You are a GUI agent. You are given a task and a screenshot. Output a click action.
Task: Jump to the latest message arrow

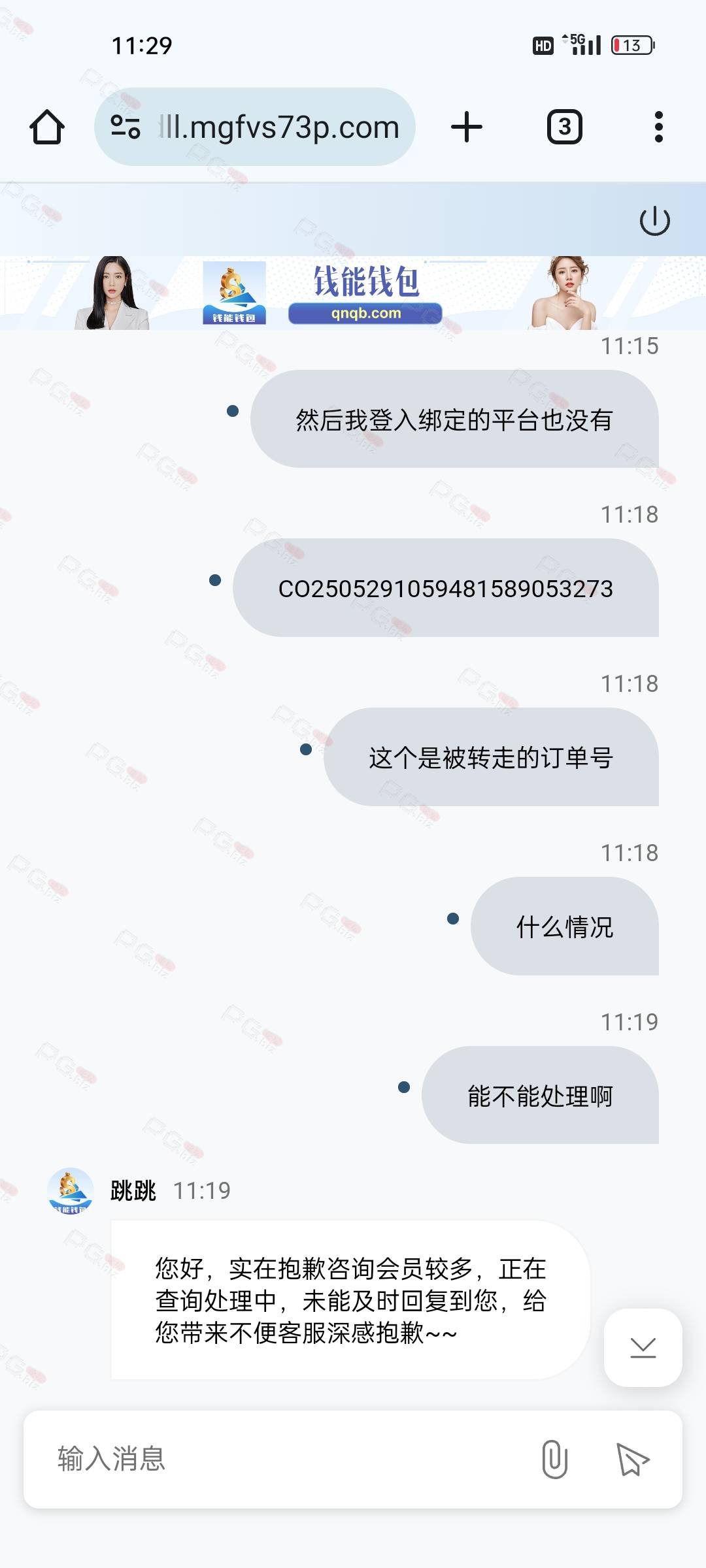(643, 1347)
